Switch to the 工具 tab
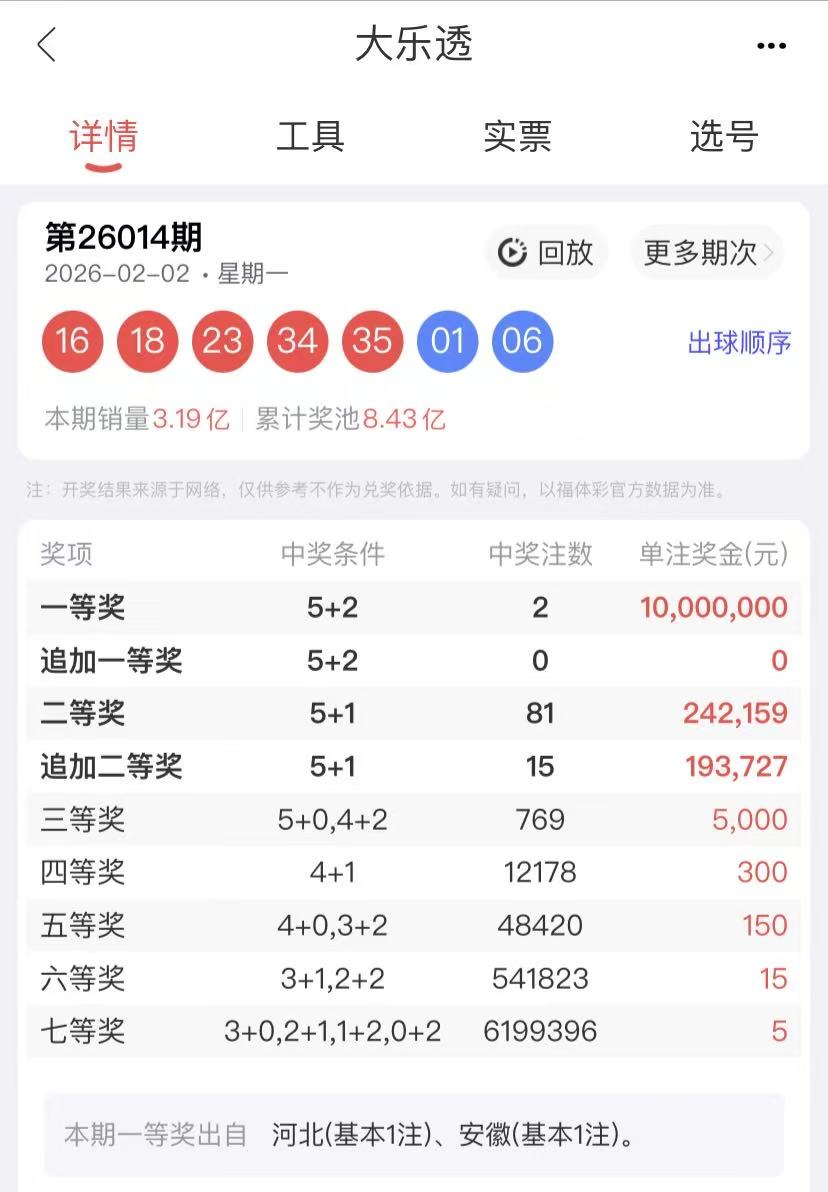The width and height of the screenshot is (828, 1192). [x=310, y=136]
